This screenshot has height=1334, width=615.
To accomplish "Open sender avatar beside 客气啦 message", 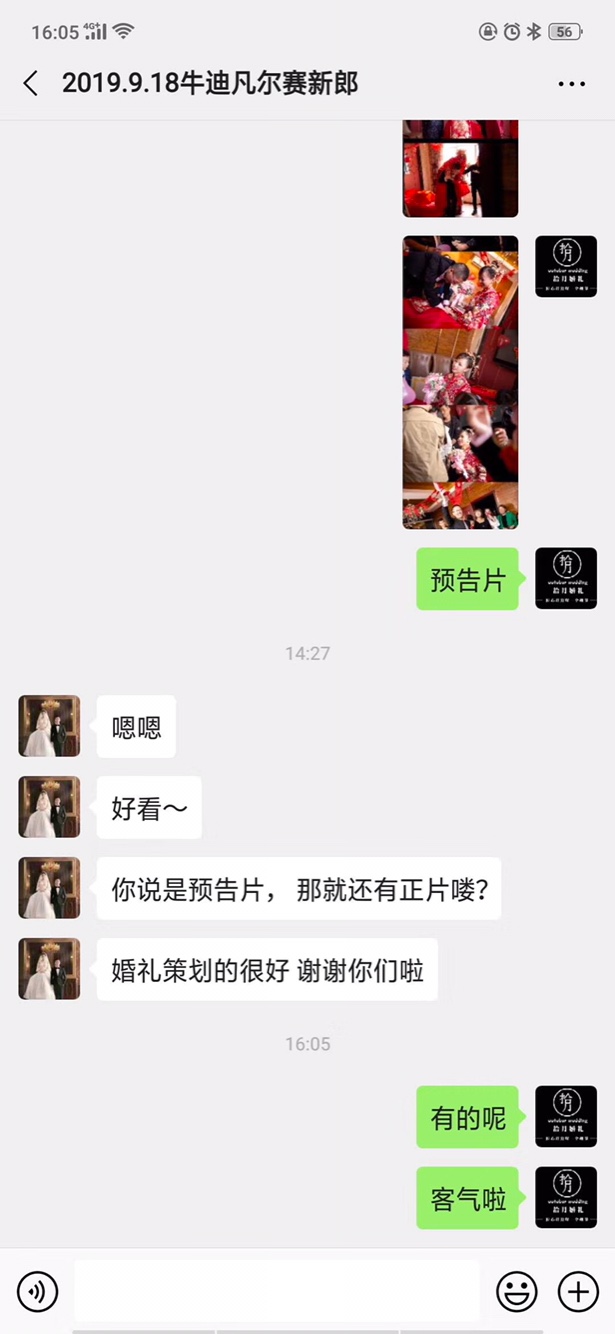I will pos(566,1197).
